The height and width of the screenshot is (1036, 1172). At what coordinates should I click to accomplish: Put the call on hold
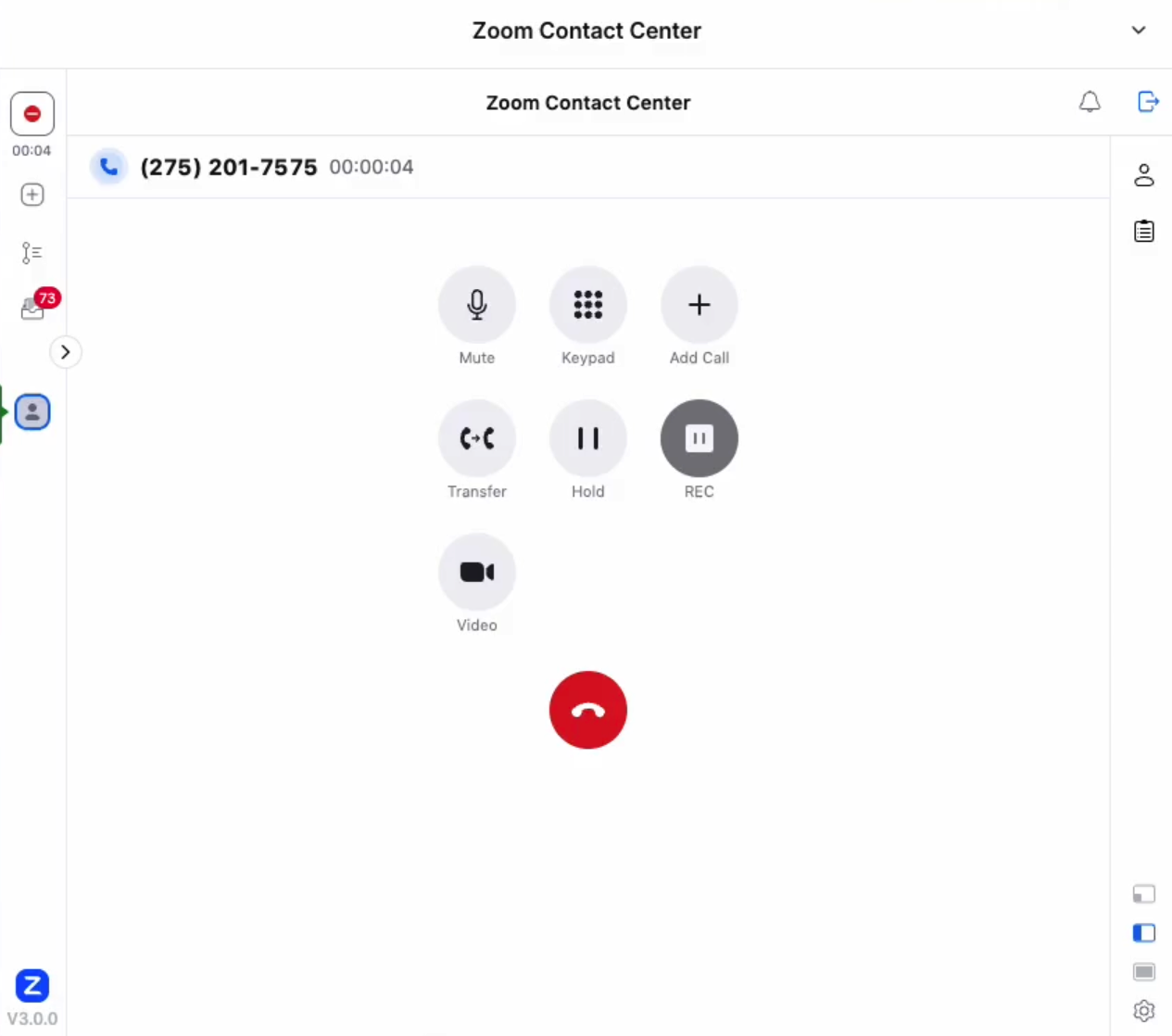click(x=587, y=438)
